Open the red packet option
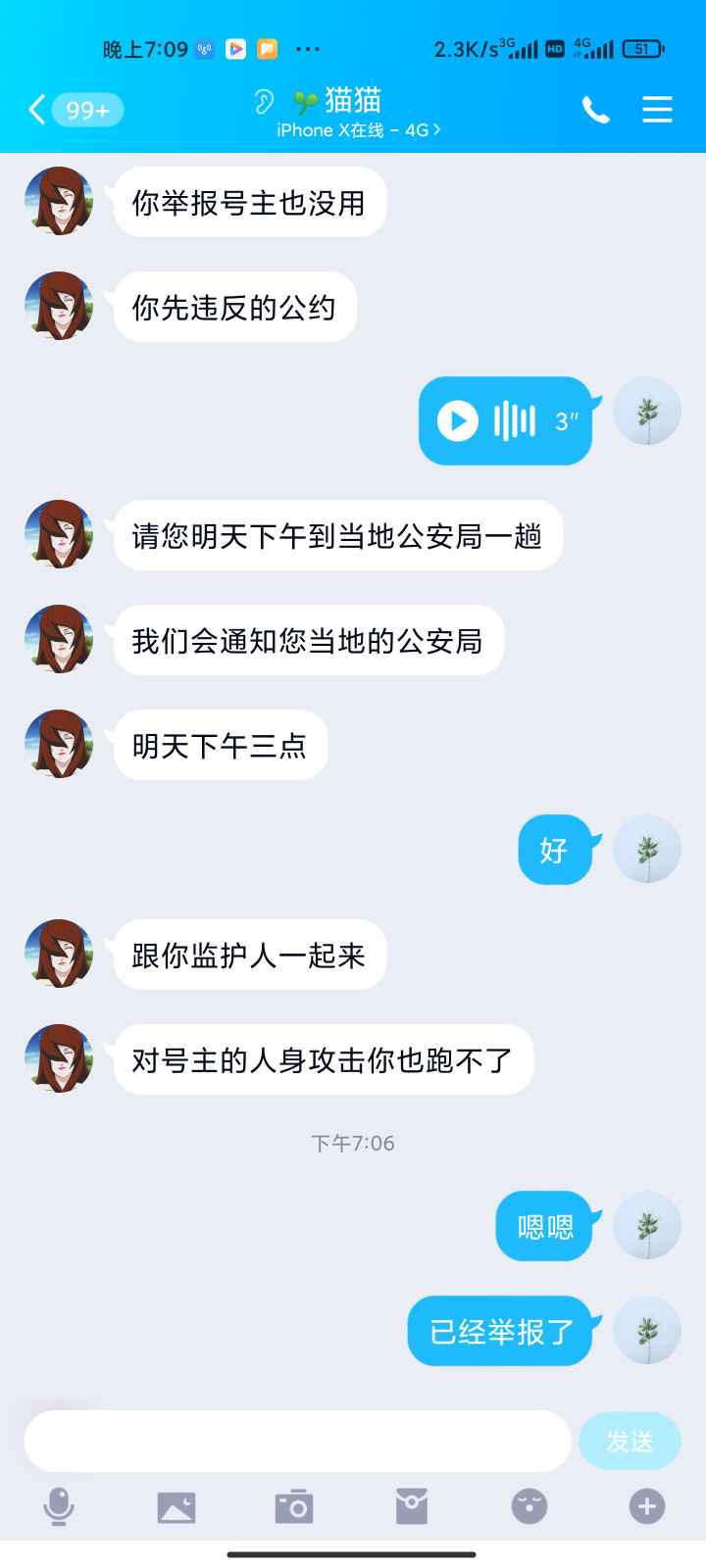The width and height of the screenshot is (706, 1568). pos(412,1507)
